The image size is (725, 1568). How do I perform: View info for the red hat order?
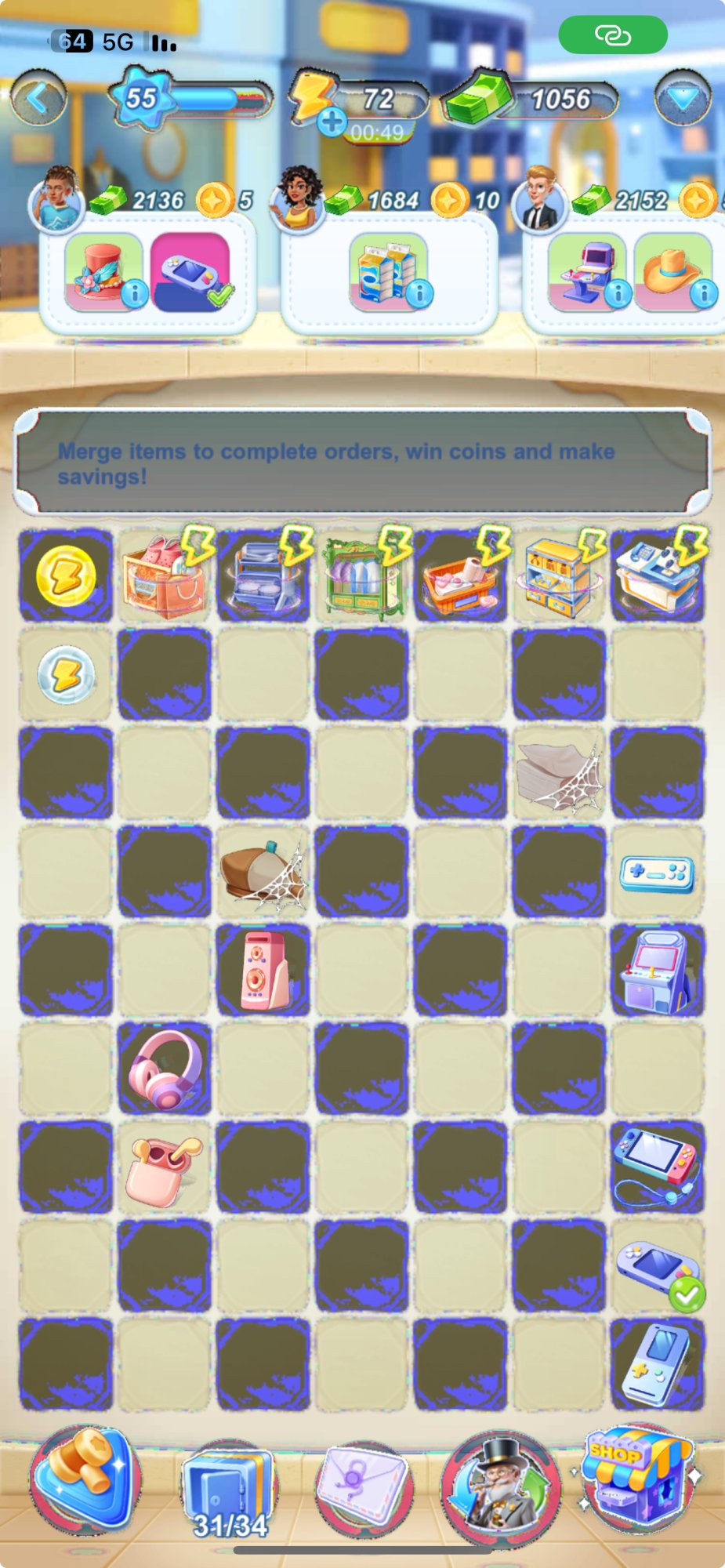tap(135, 294)
